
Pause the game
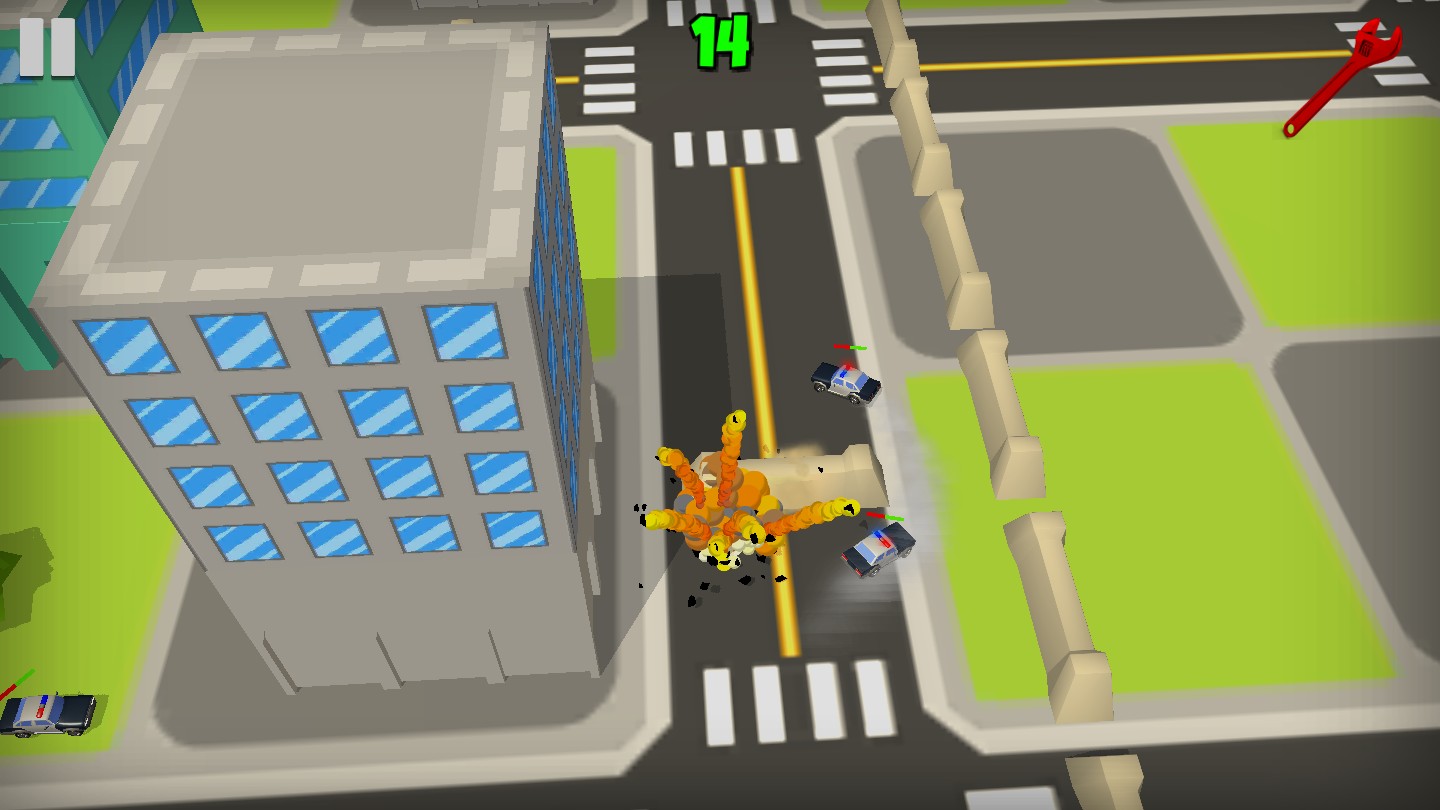47,47
